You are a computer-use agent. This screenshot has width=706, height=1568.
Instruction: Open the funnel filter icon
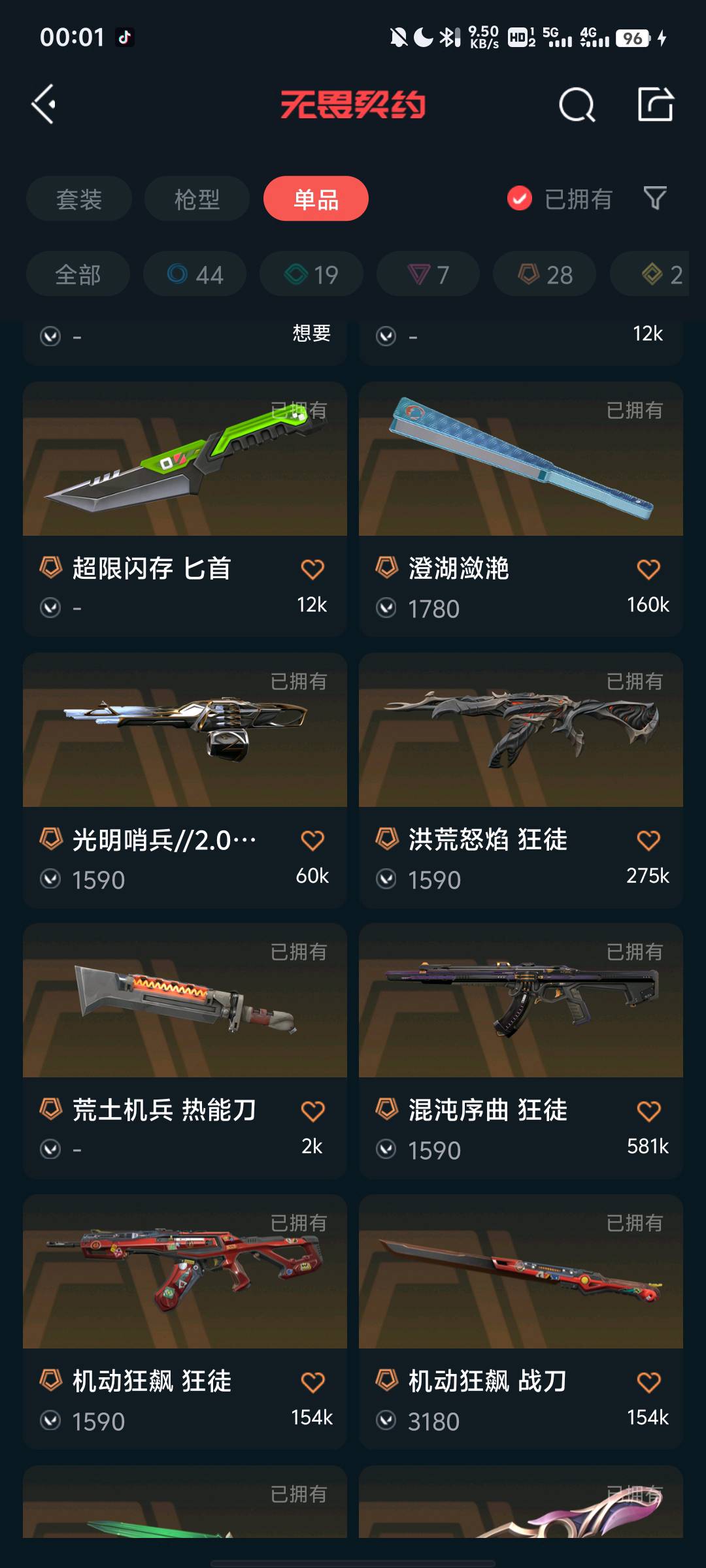[x=654, y=198]
